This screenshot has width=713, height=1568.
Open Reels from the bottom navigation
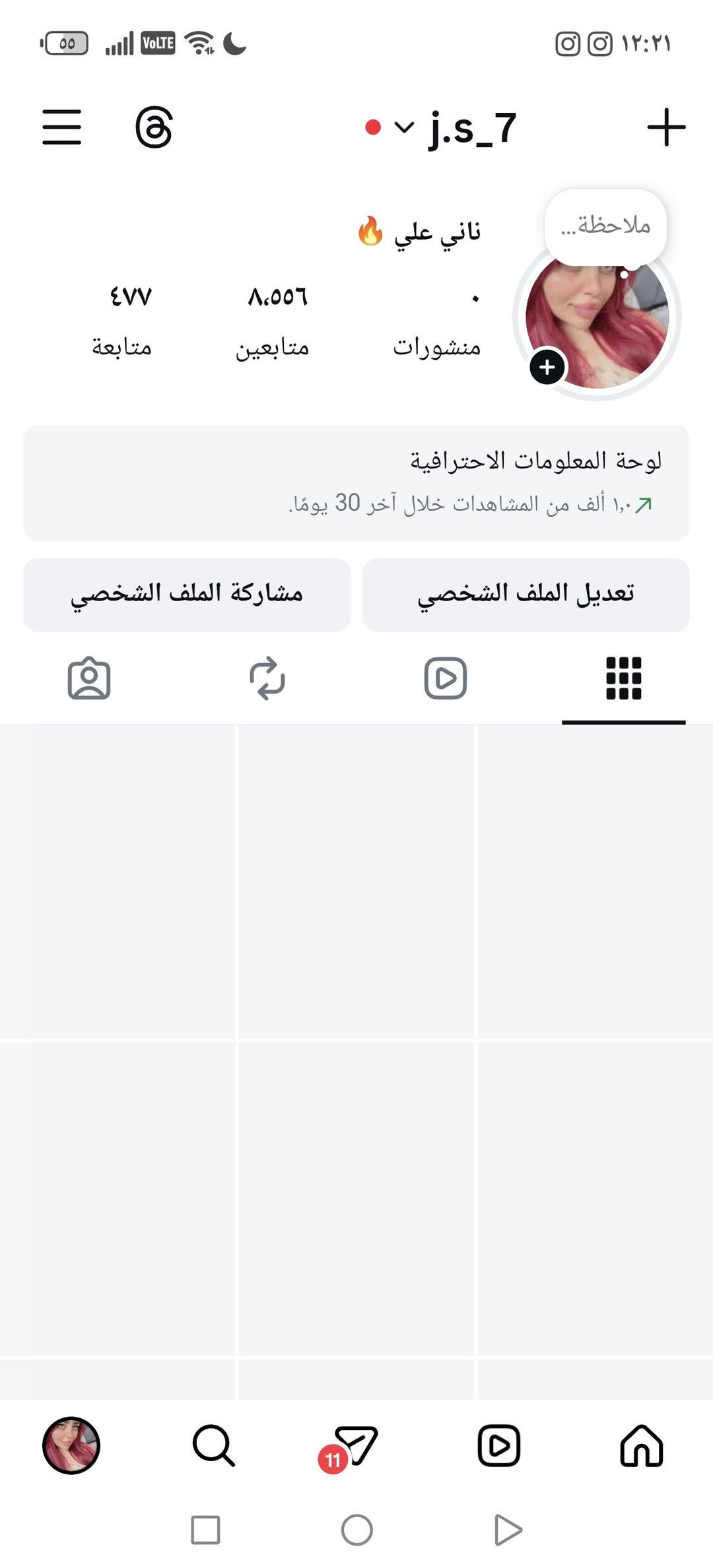click(x=498, y=1445)
